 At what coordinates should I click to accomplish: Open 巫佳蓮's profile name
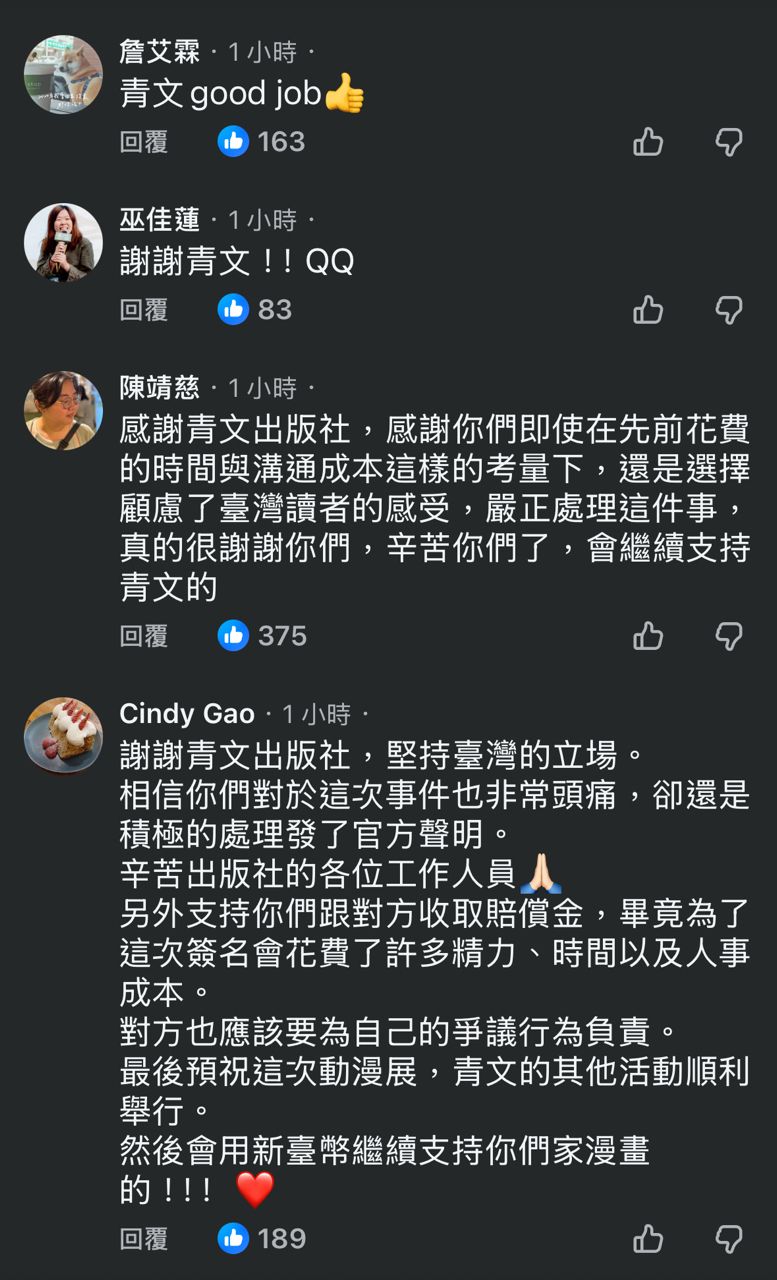[160, 220]
